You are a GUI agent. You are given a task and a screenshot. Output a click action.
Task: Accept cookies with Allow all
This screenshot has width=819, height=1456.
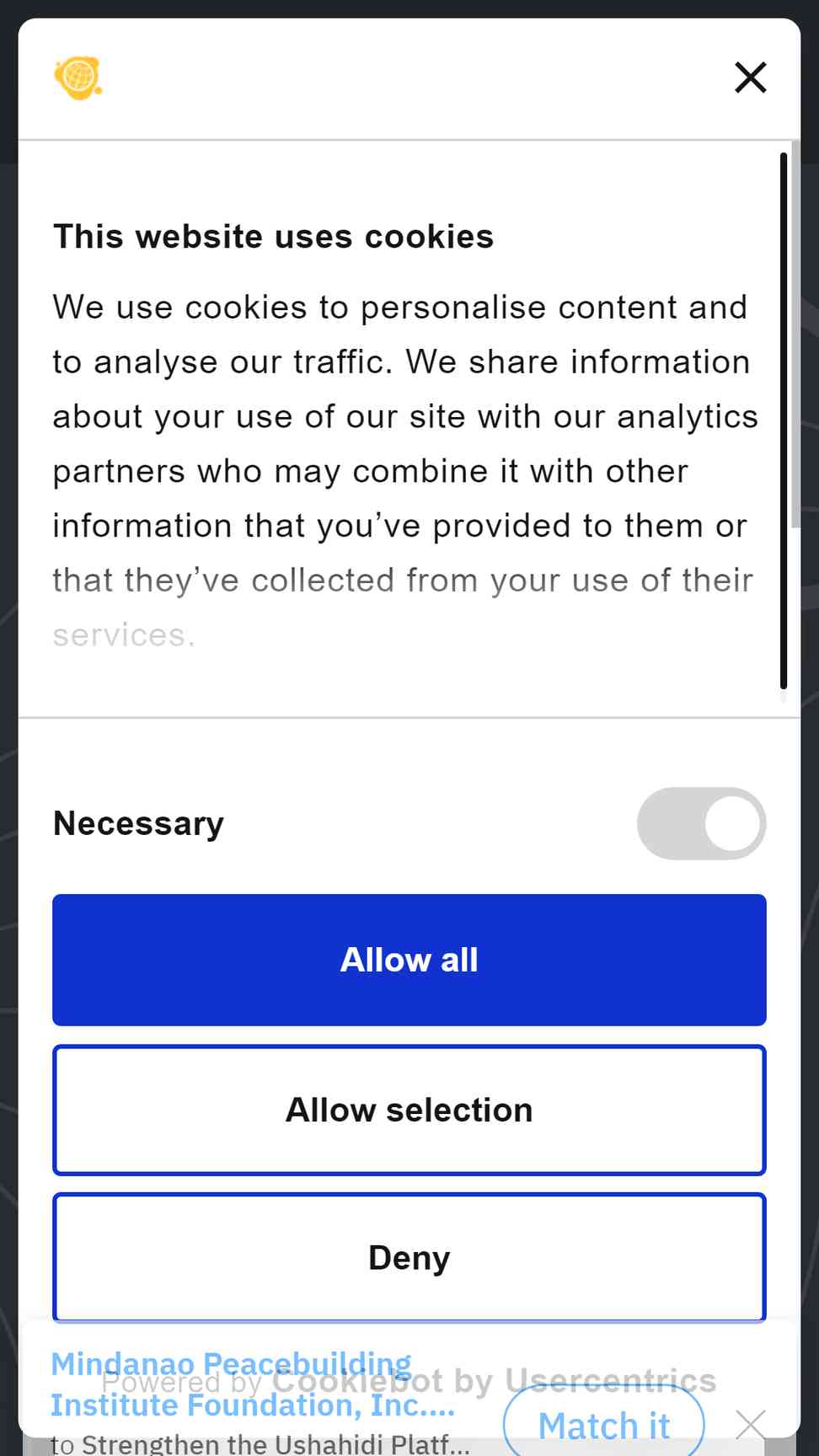[x=409, y=960]
